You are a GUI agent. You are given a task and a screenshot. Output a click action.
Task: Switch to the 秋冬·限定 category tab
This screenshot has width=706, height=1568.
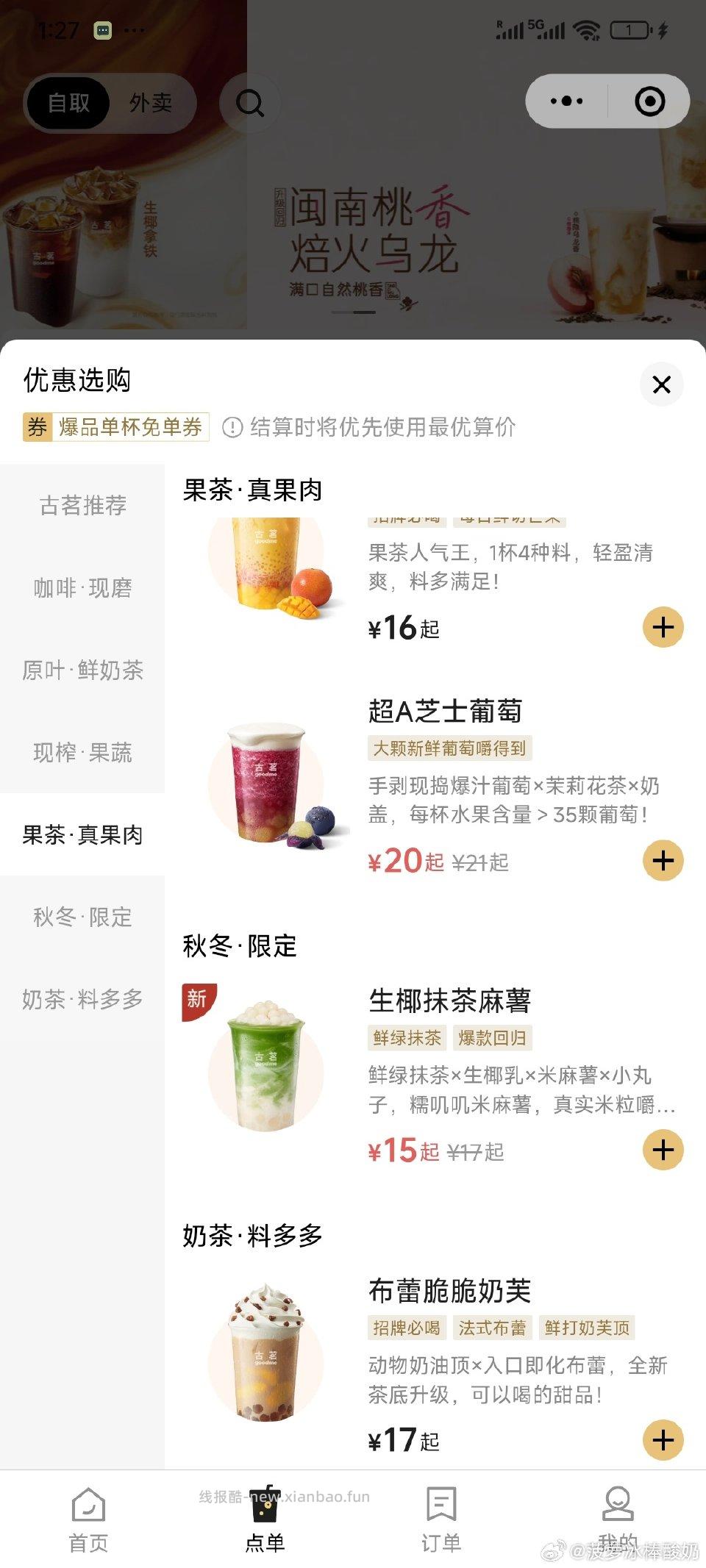coord(83,917)
